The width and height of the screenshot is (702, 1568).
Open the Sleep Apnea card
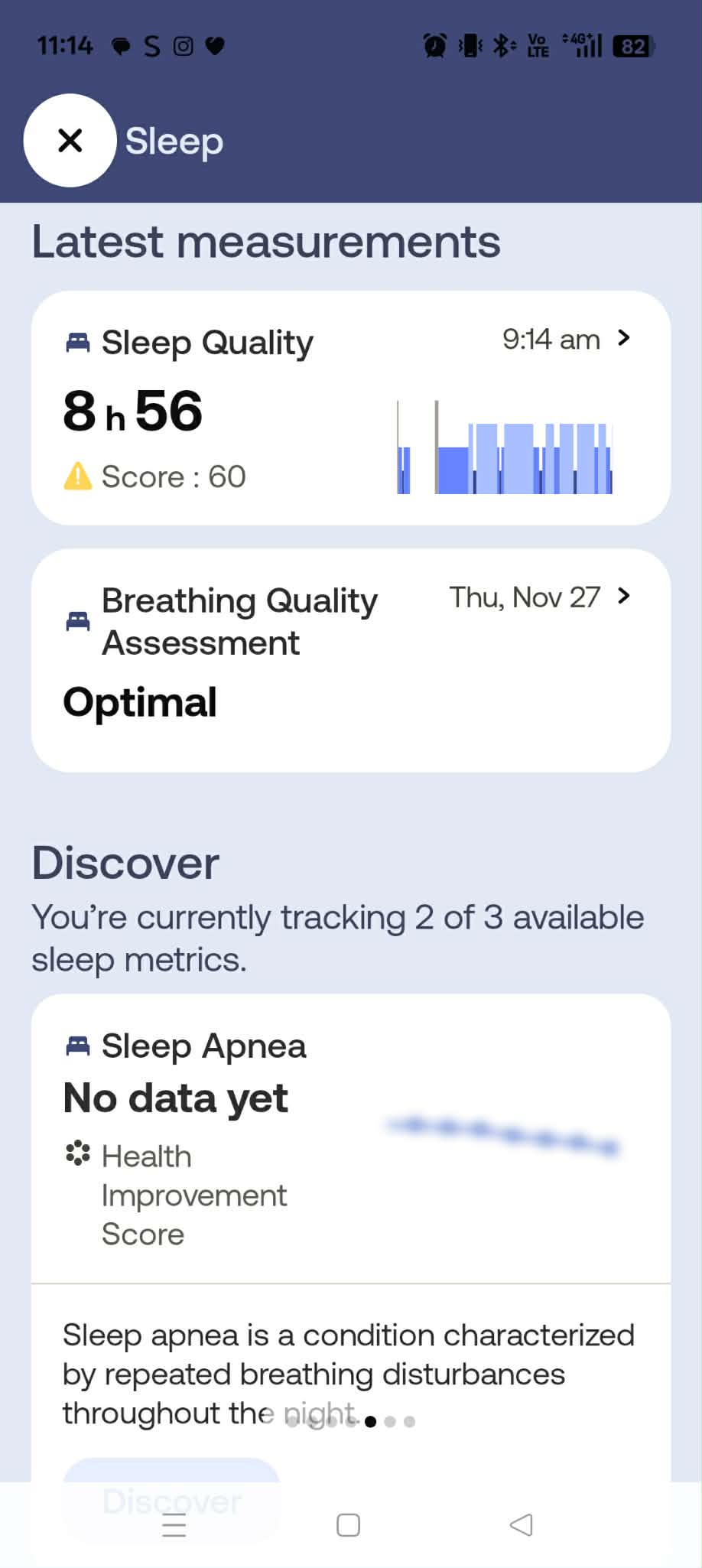click(x=350, y=1137)
